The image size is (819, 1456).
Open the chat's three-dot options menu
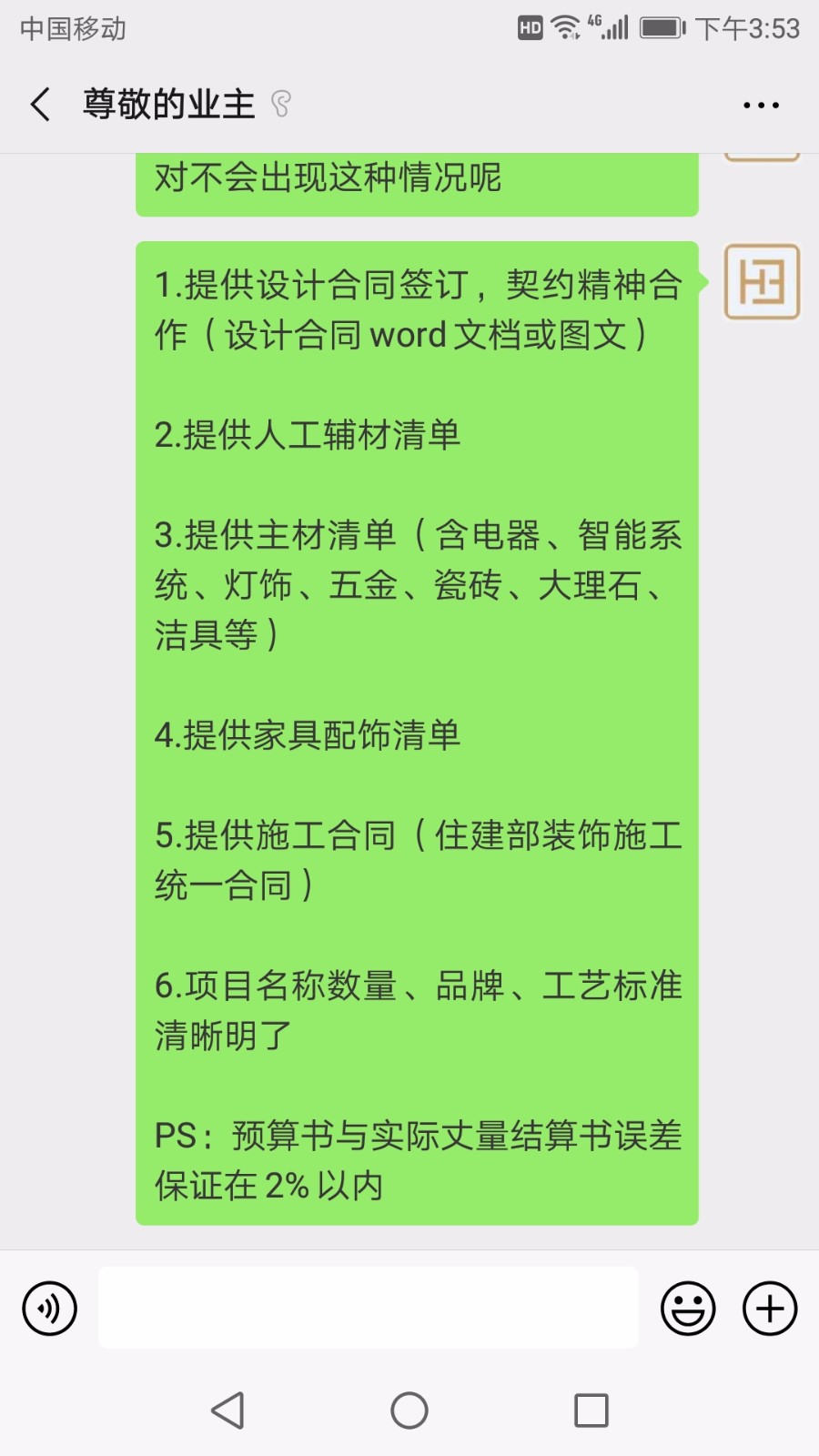(x=761, y=106)
